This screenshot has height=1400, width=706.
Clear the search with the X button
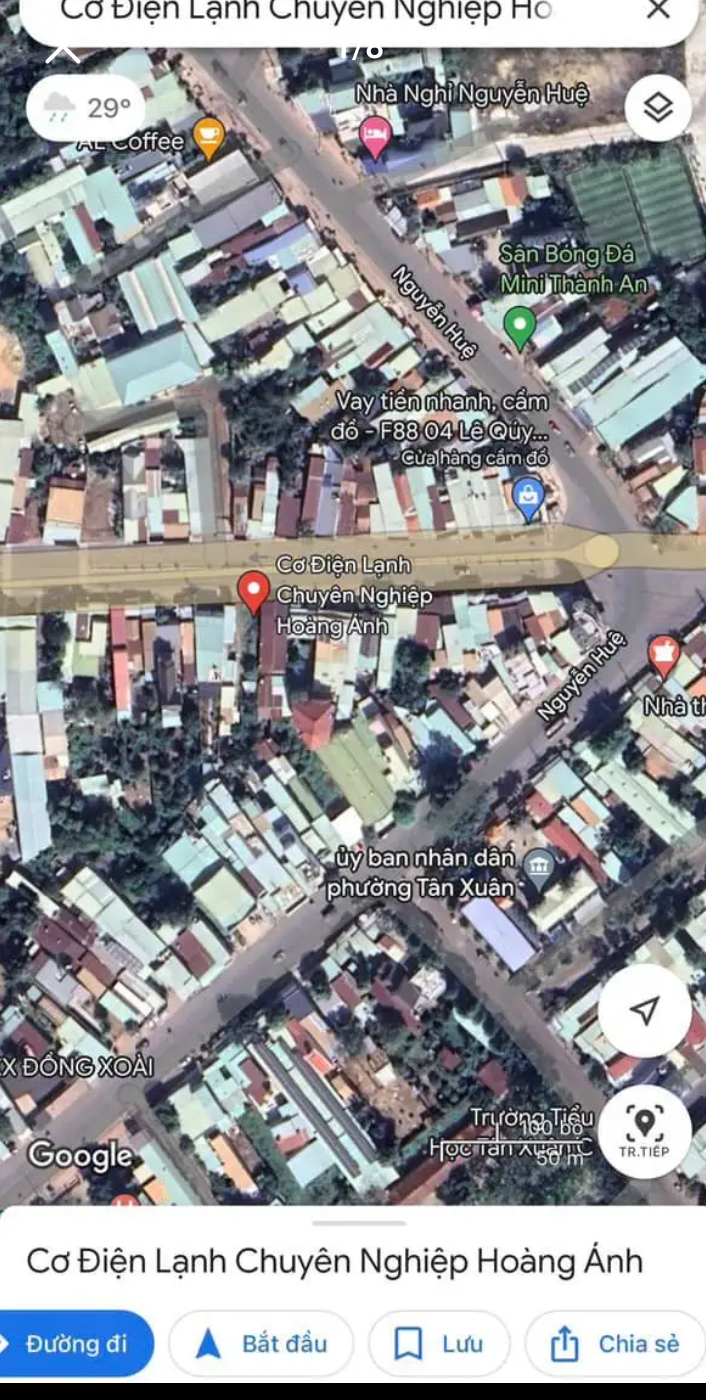(x=657, y=10)
